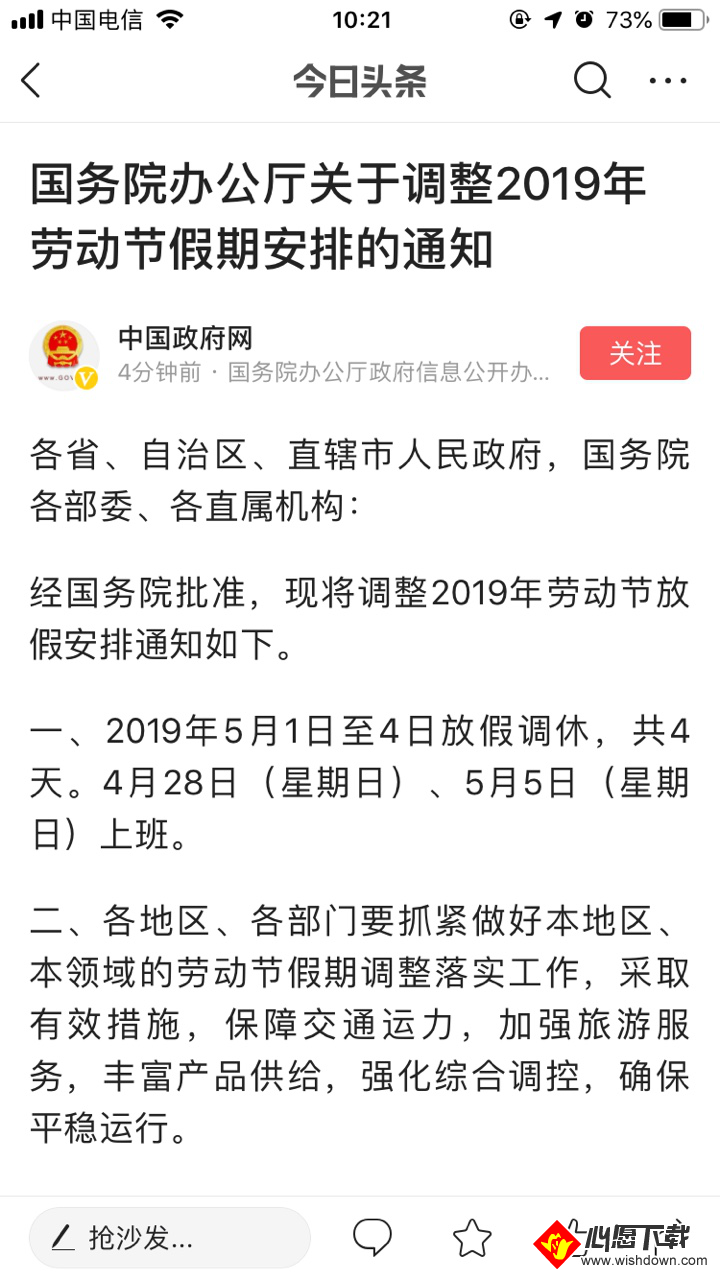
Task: Tap the pencil icon in the comment bar
Action: pyautogui.click(x=63, y=1238)
